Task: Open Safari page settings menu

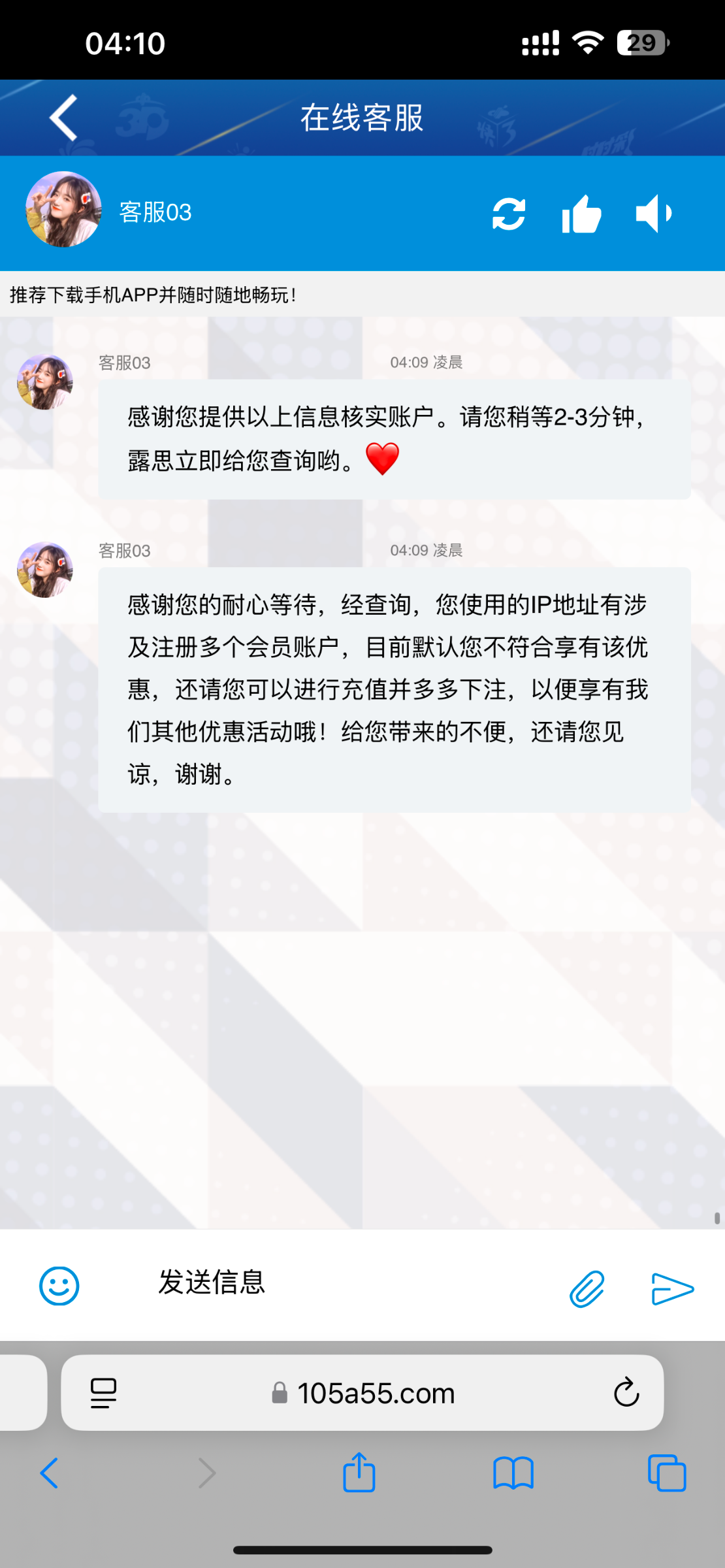Action: tap(103, 1393)
